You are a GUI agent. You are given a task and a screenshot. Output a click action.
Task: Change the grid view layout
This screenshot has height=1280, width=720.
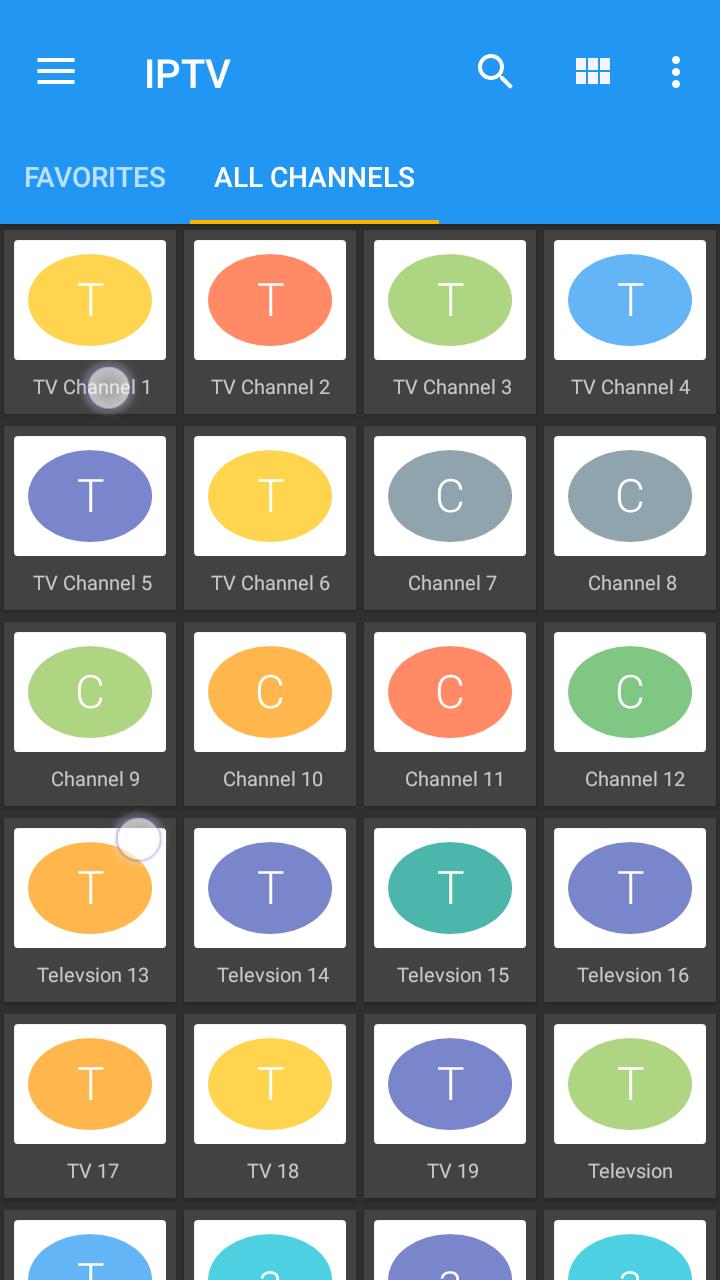pyautogui.click(x=592, y=72)
